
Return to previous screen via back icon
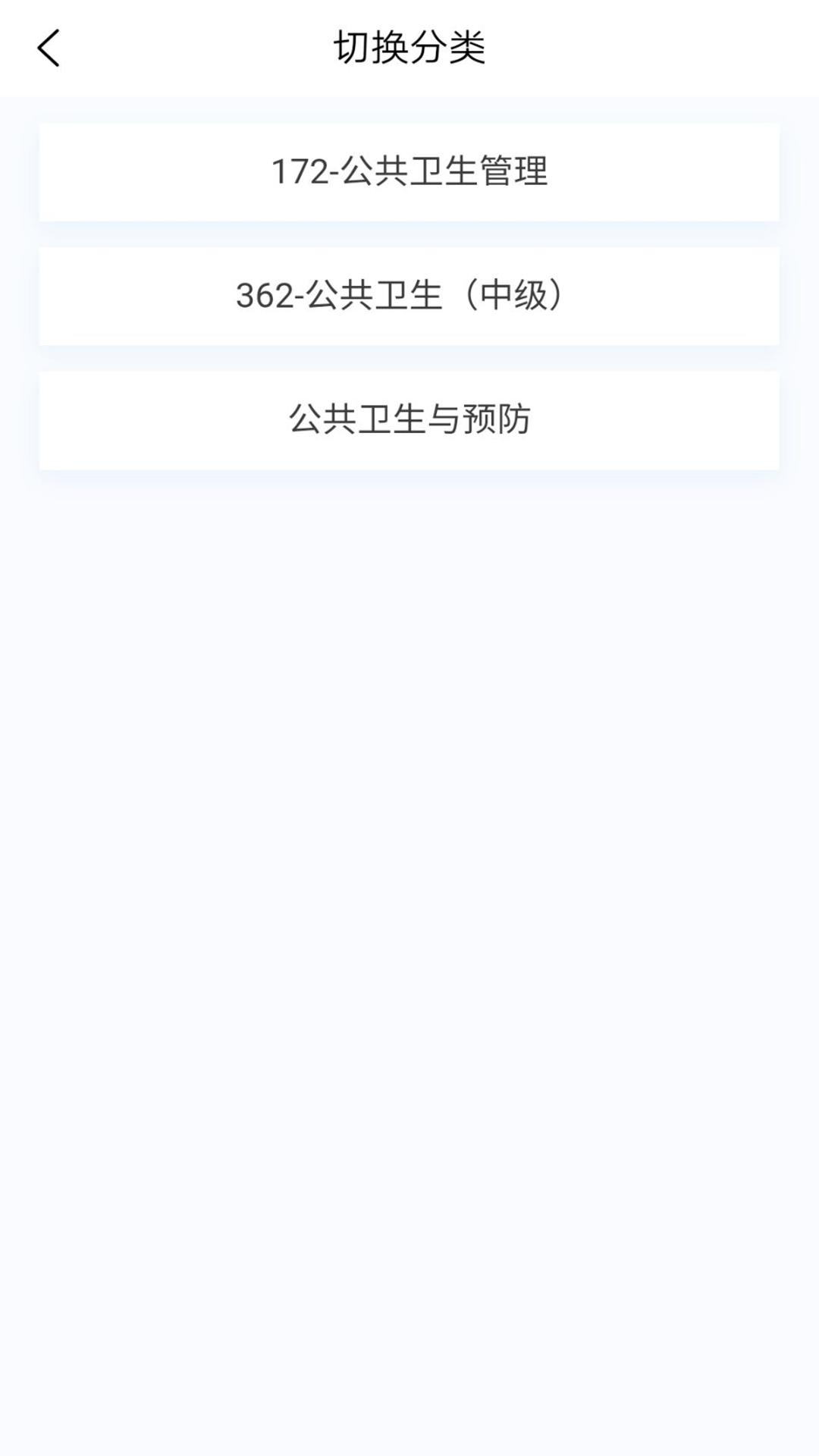click(x=48, y=48)
